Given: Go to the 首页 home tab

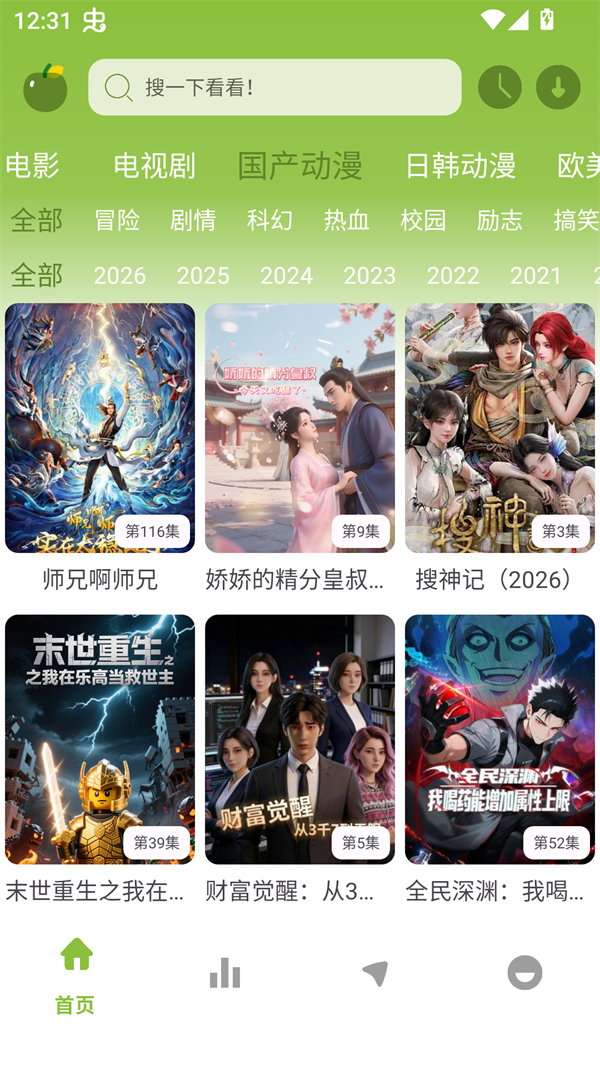Looking at the screenshot, I should (76, 974).
